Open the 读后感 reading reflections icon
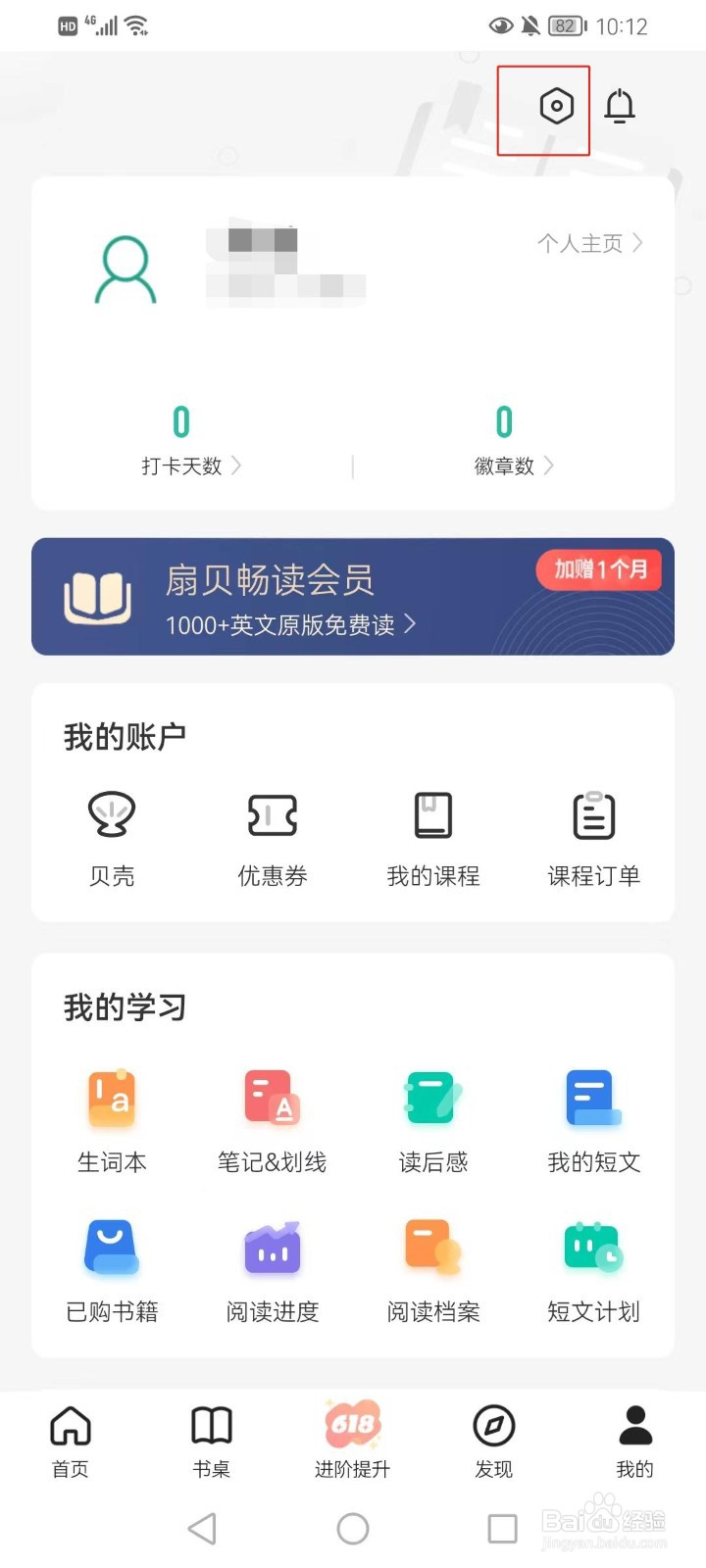The width and height of the screenshot is (706, 1568). pos(432,1117)
